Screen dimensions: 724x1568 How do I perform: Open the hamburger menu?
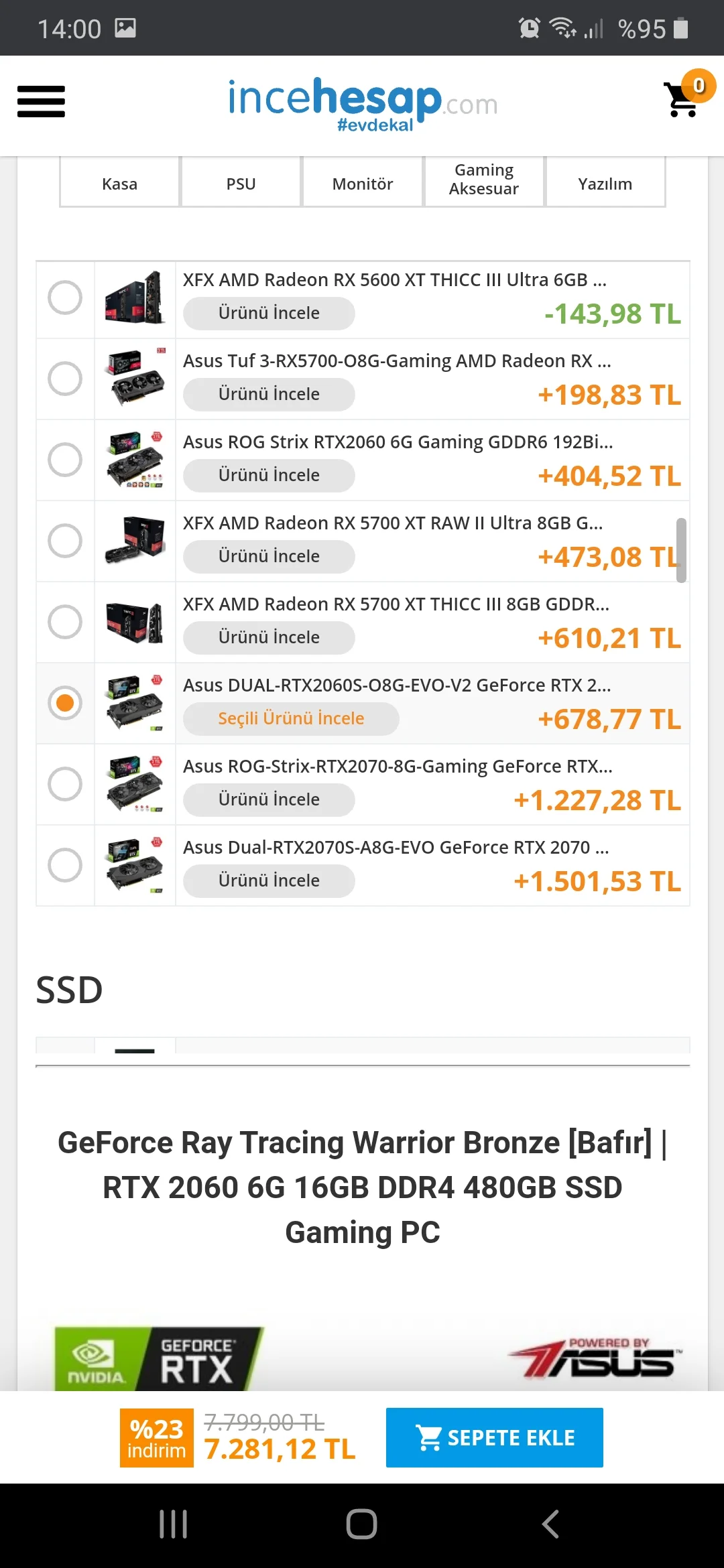[41, 102]
